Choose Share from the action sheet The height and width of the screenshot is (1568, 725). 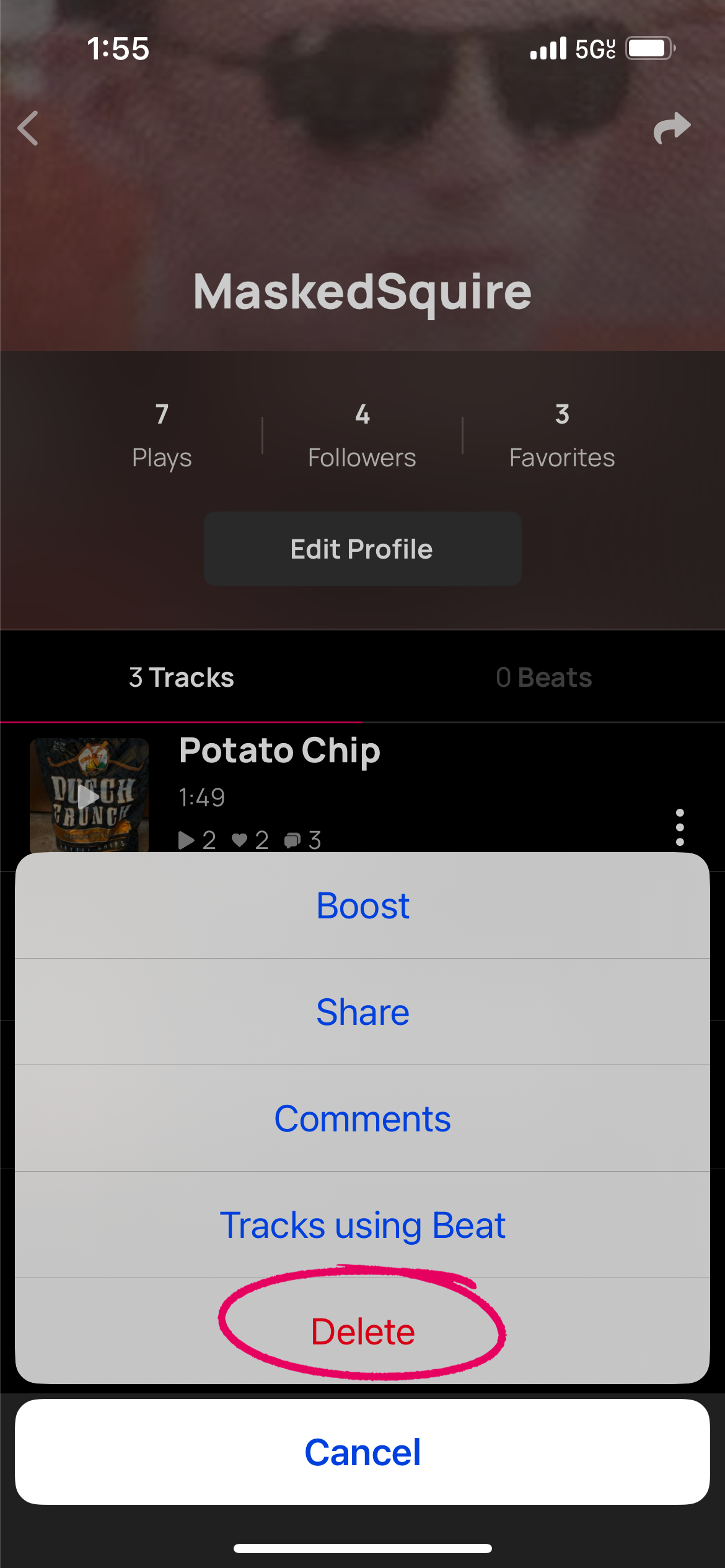click(362, 1011)
